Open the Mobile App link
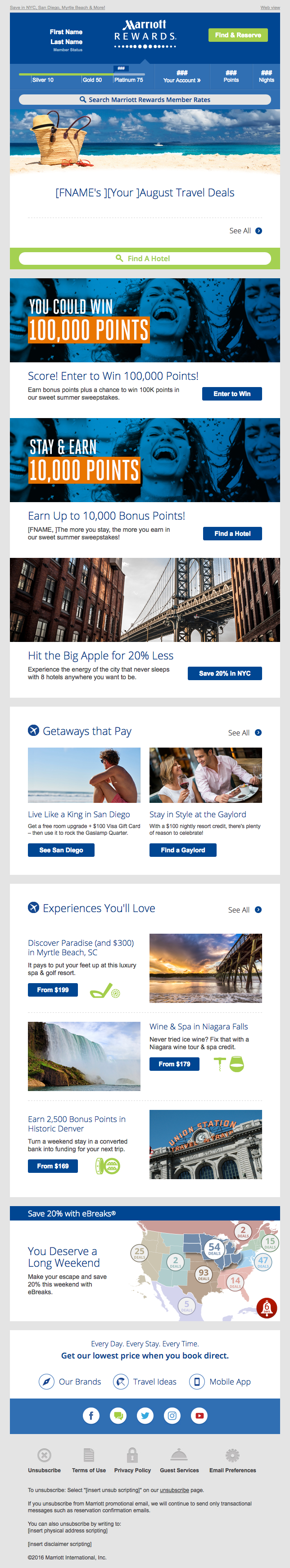Screen dimensions: 290x1568 pyautogui.click(x=220, y=1382)
